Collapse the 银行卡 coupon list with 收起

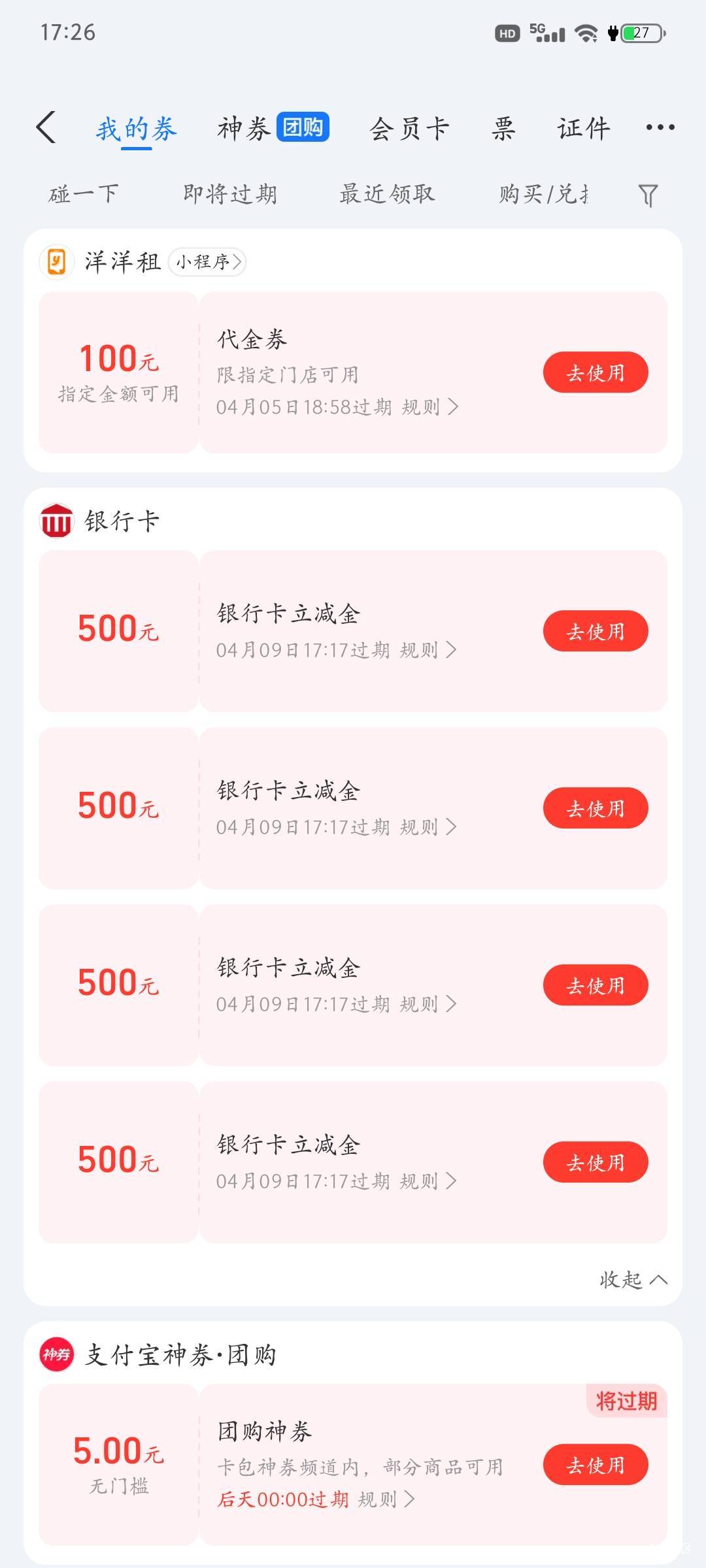633,1279
